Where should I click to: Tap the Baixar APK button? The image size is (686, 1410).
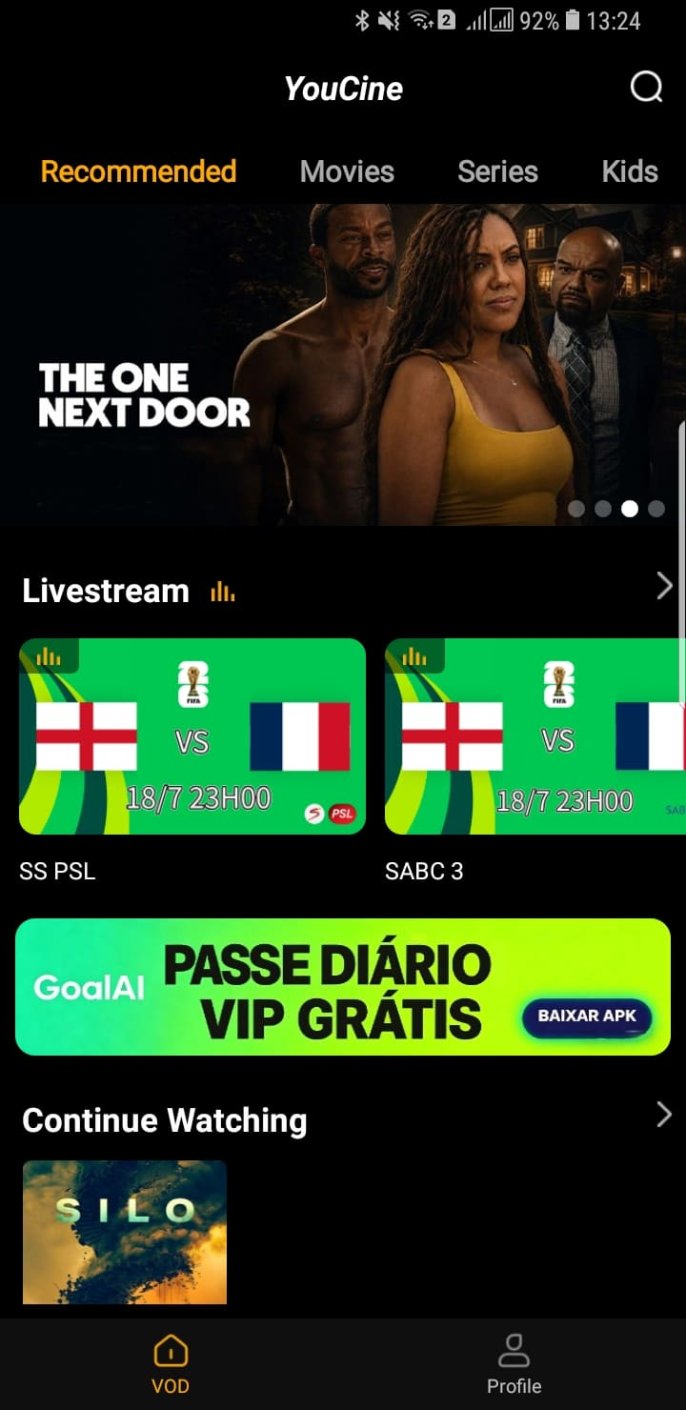(x=587, y=1017)
